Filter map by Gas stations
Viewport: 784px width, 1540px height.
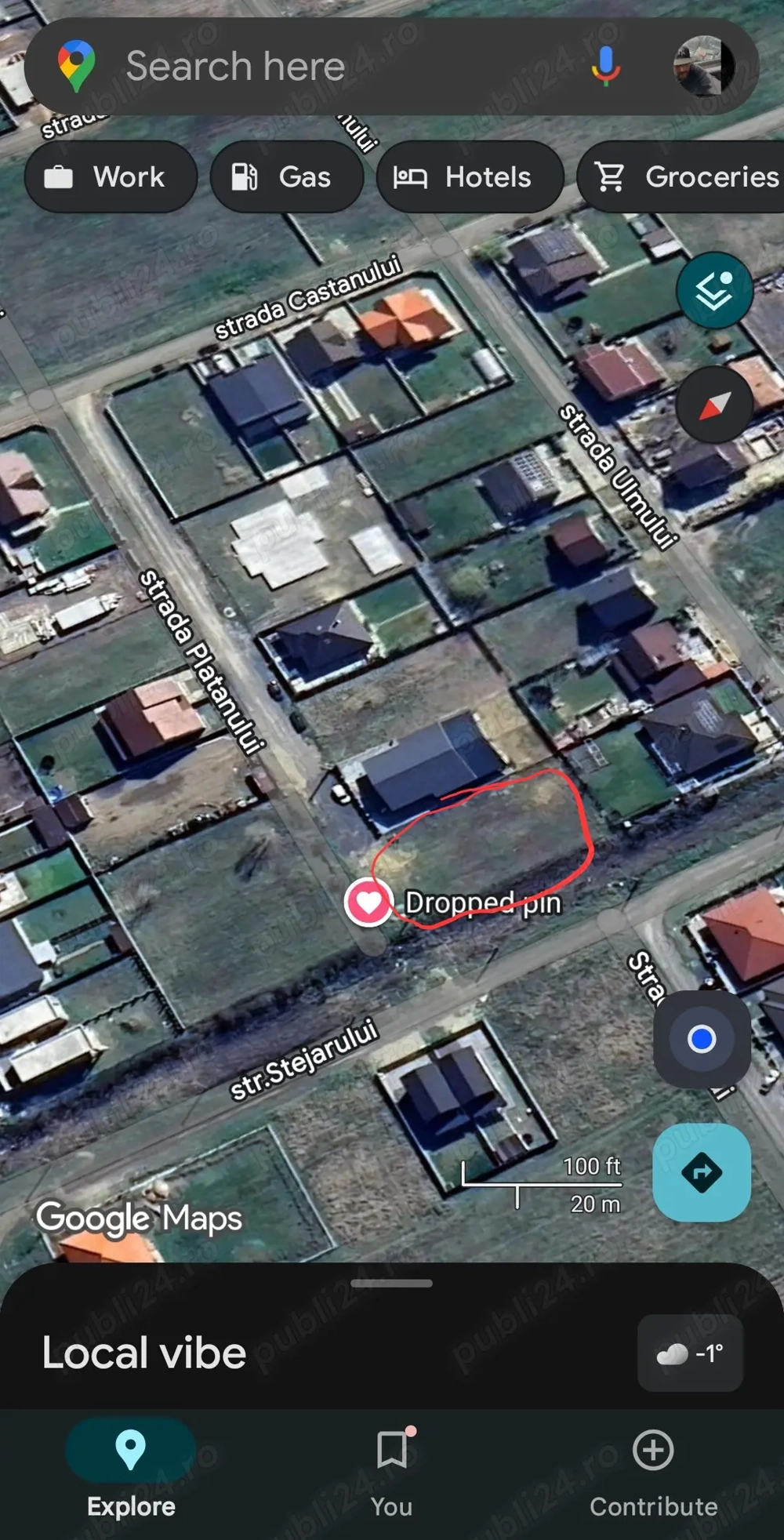click(286, 177)
